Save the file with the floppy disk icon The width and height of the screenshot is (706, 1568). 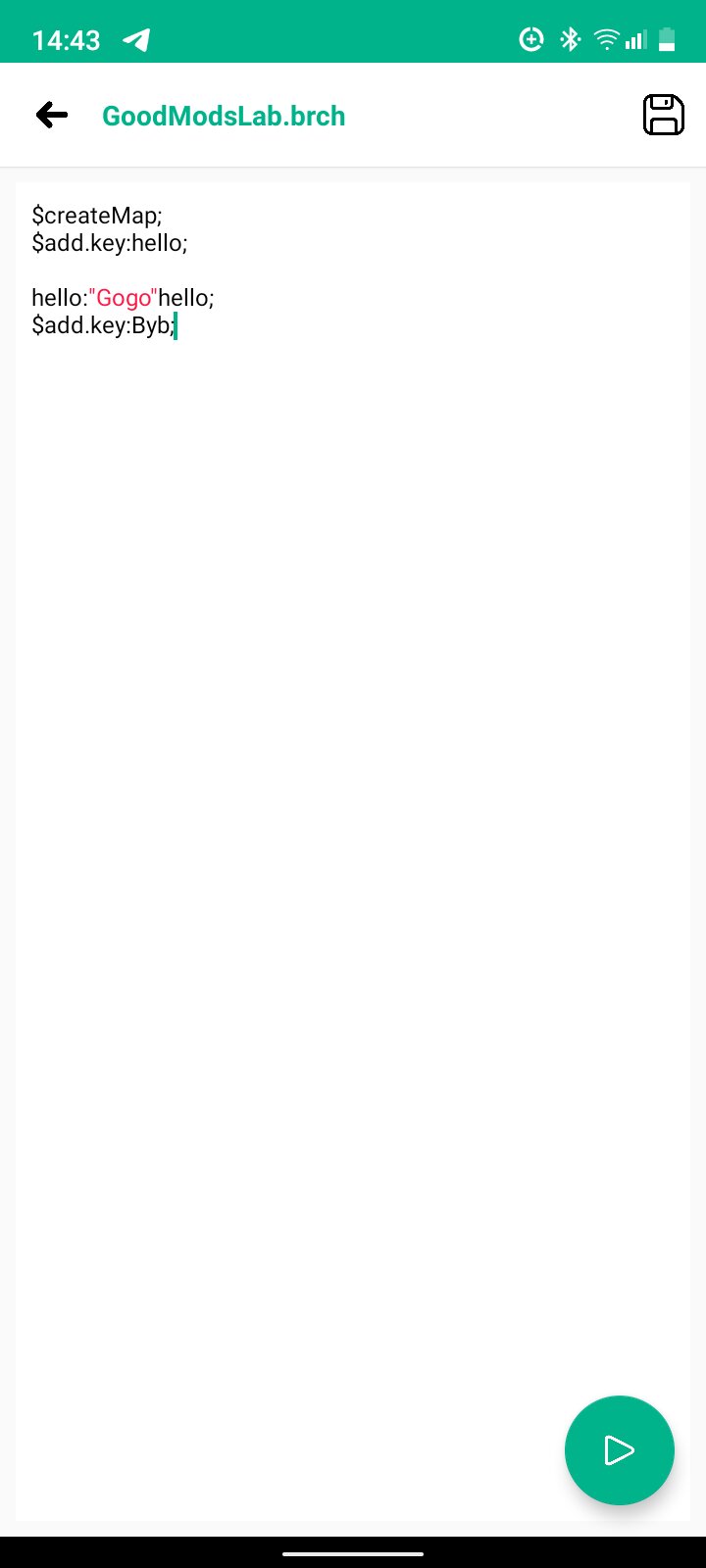coord(663,116)
